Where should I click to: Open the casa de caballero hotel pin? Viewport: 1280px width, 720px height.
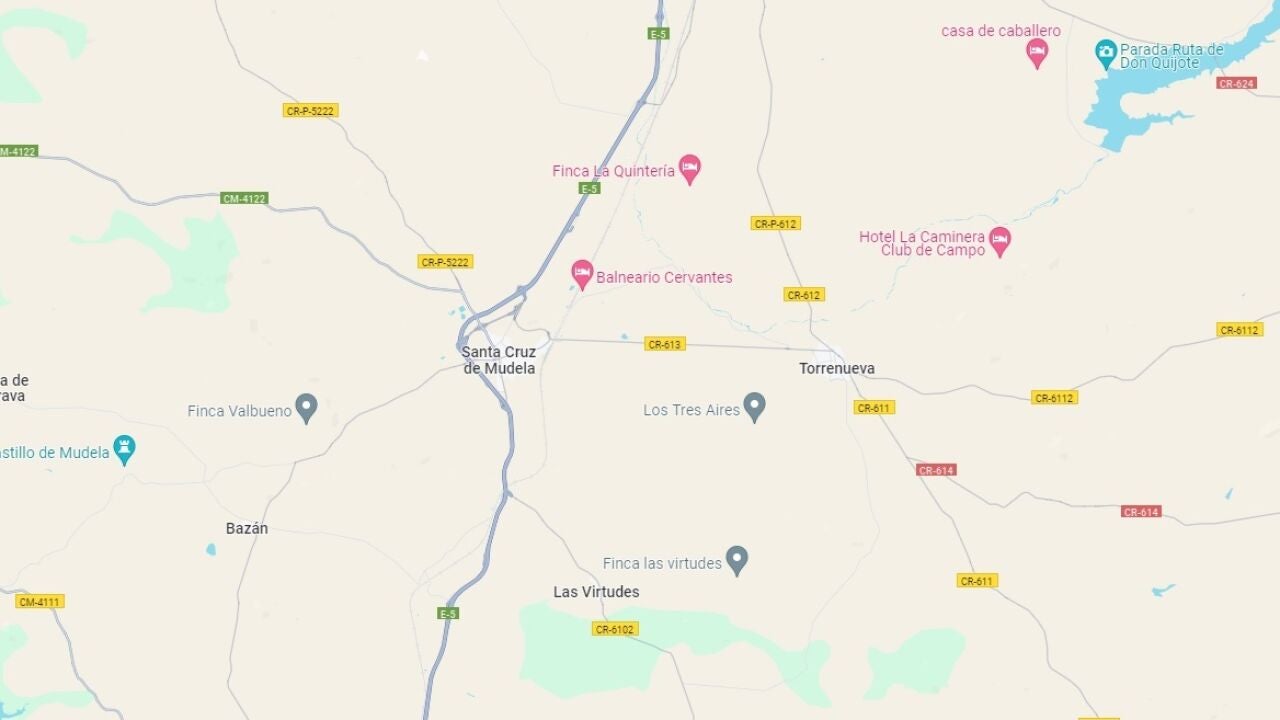[x=1037, y=51]
